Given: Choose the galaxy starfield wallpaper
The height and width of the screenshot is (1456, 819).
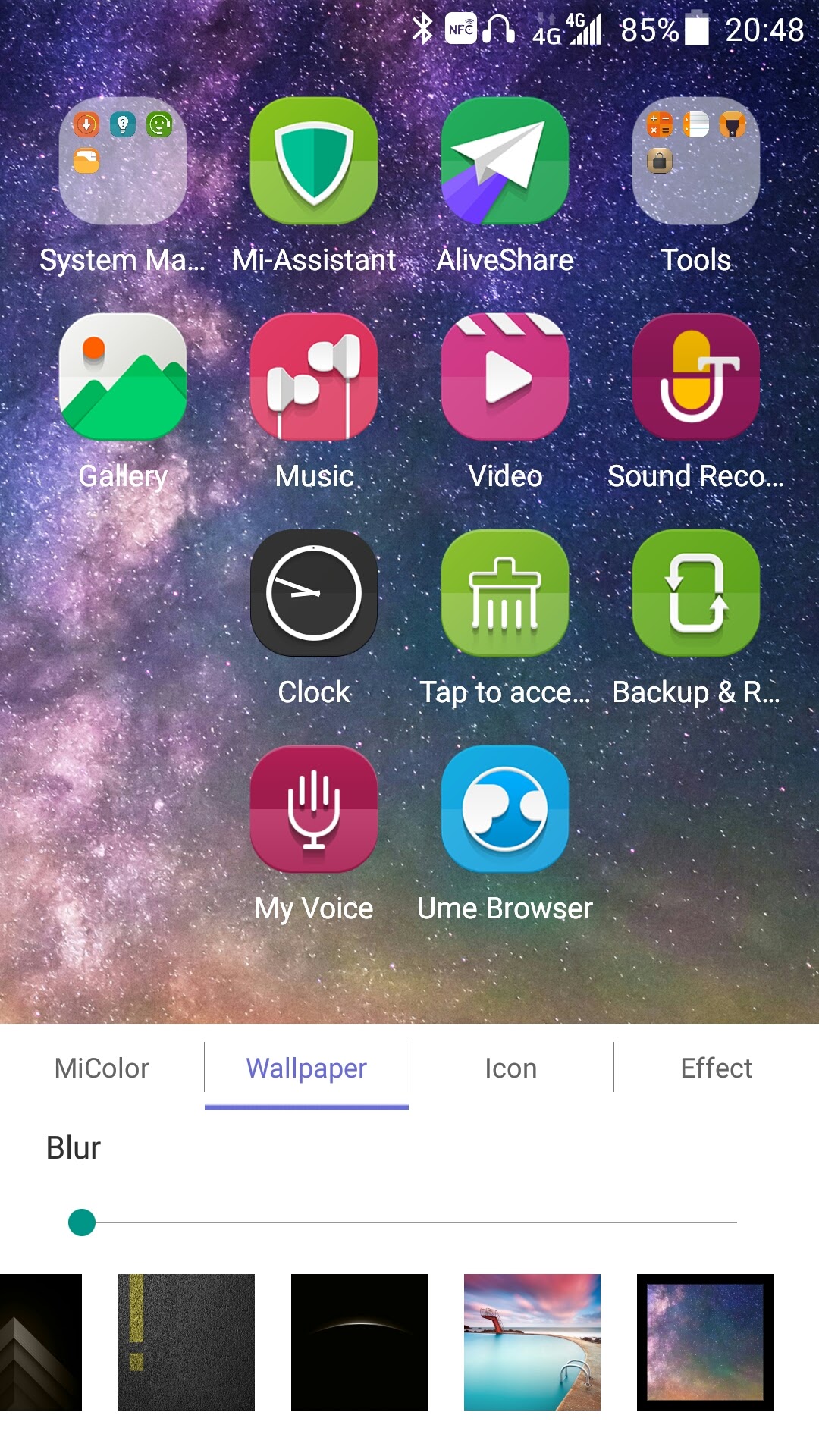Looking at the screenshot, I should [x=705, y=1342].
